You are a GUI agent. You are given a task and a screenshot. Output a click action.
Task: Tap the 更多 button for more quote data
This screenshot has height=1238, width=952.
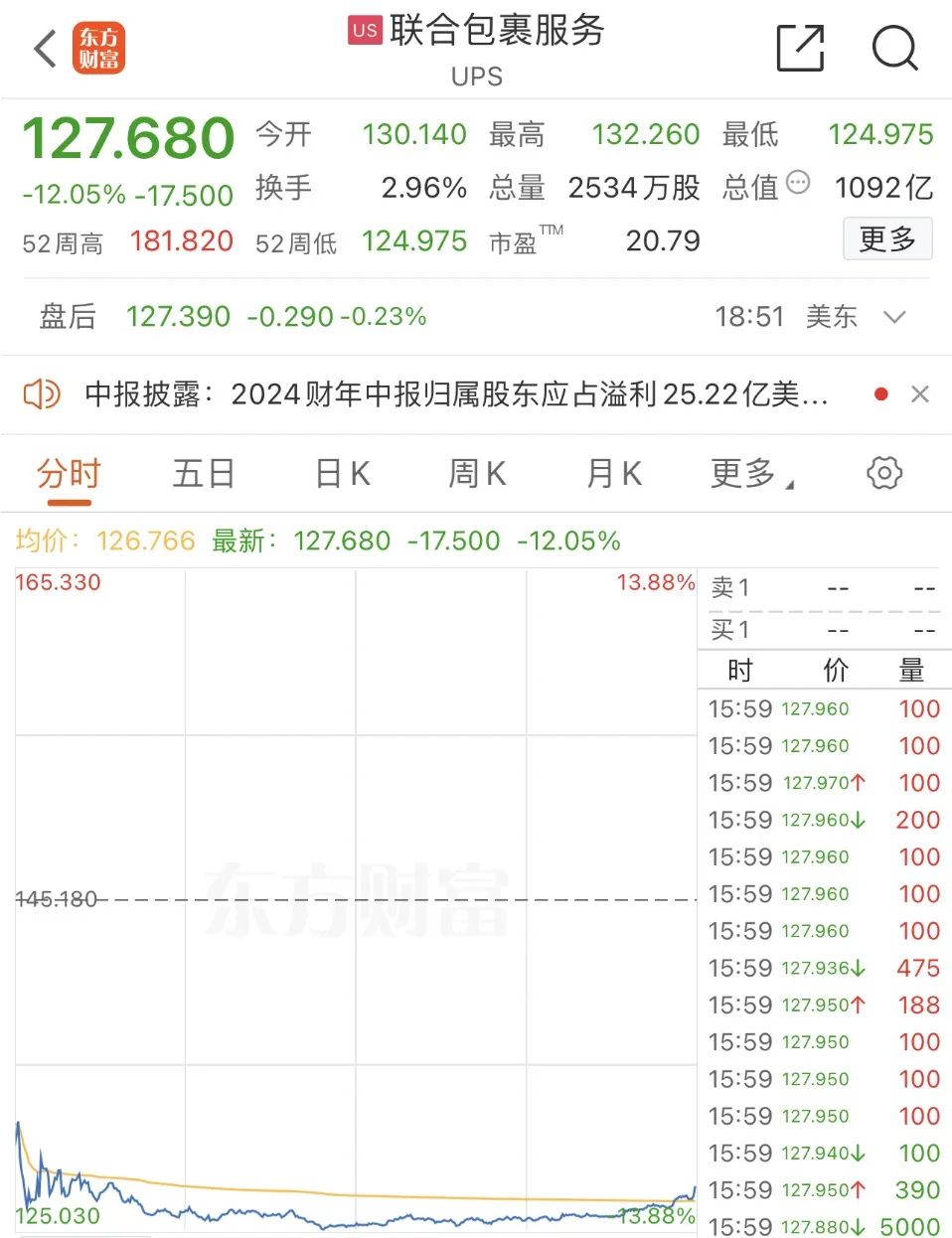(x=886, y=238)
